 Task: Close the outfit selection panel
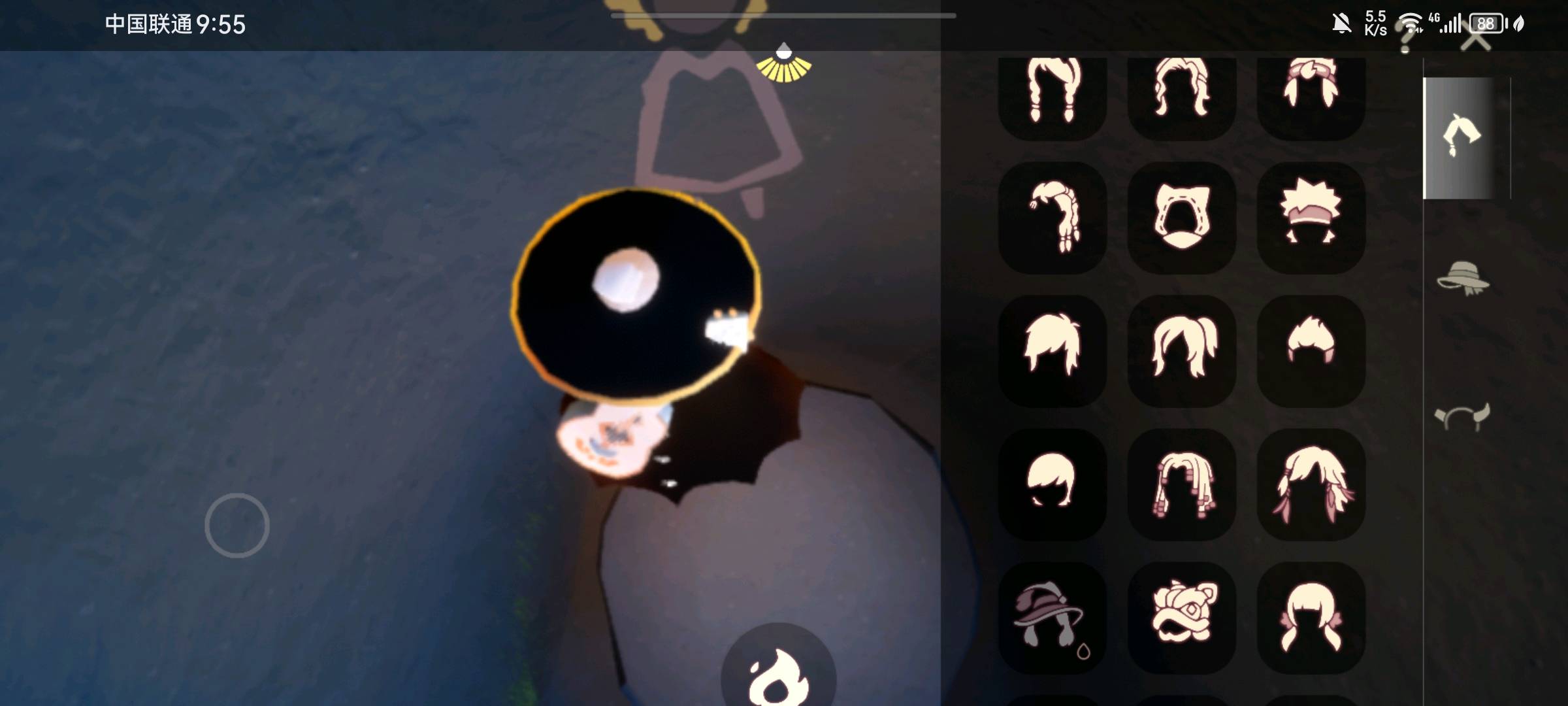1475,41
